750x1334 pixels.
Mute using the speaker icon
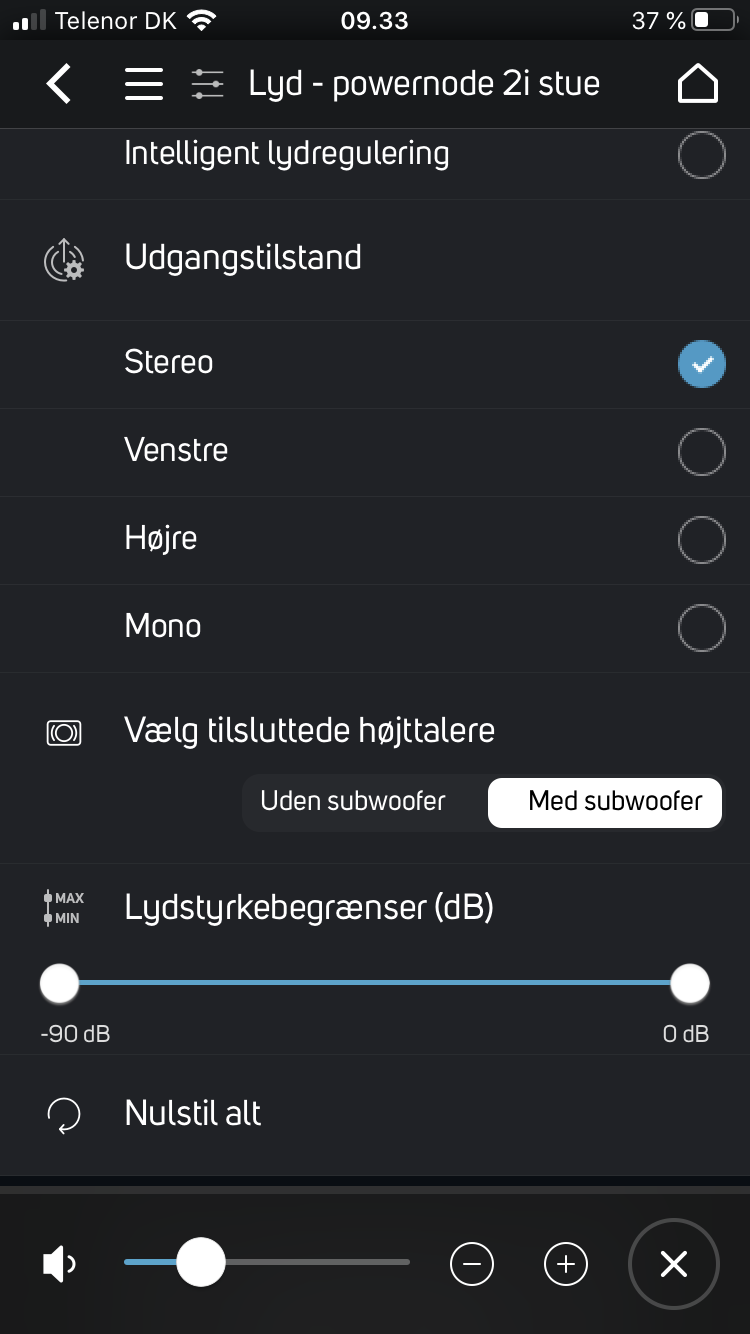click(x=60, y=1265)
